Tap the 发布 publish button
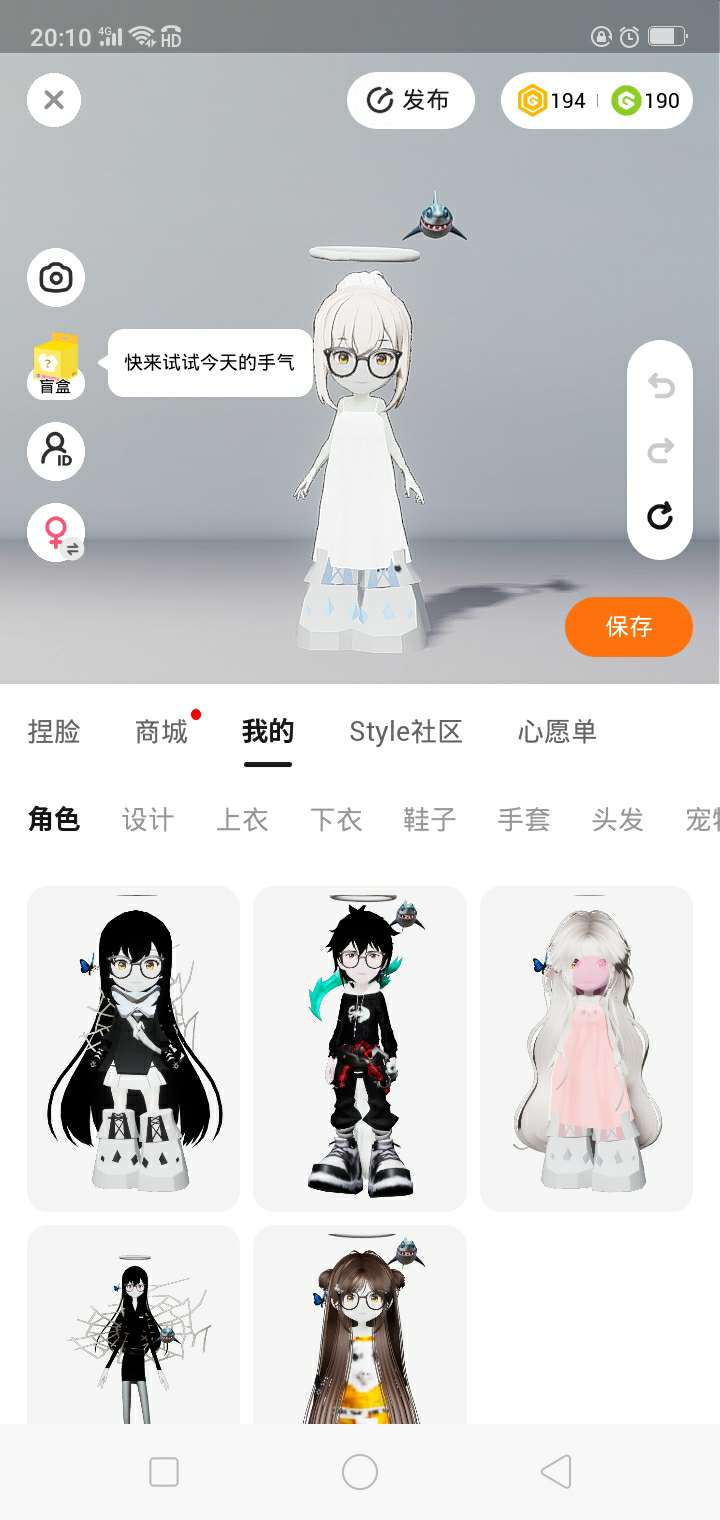The image size is (720, 1520). [410, 100]
